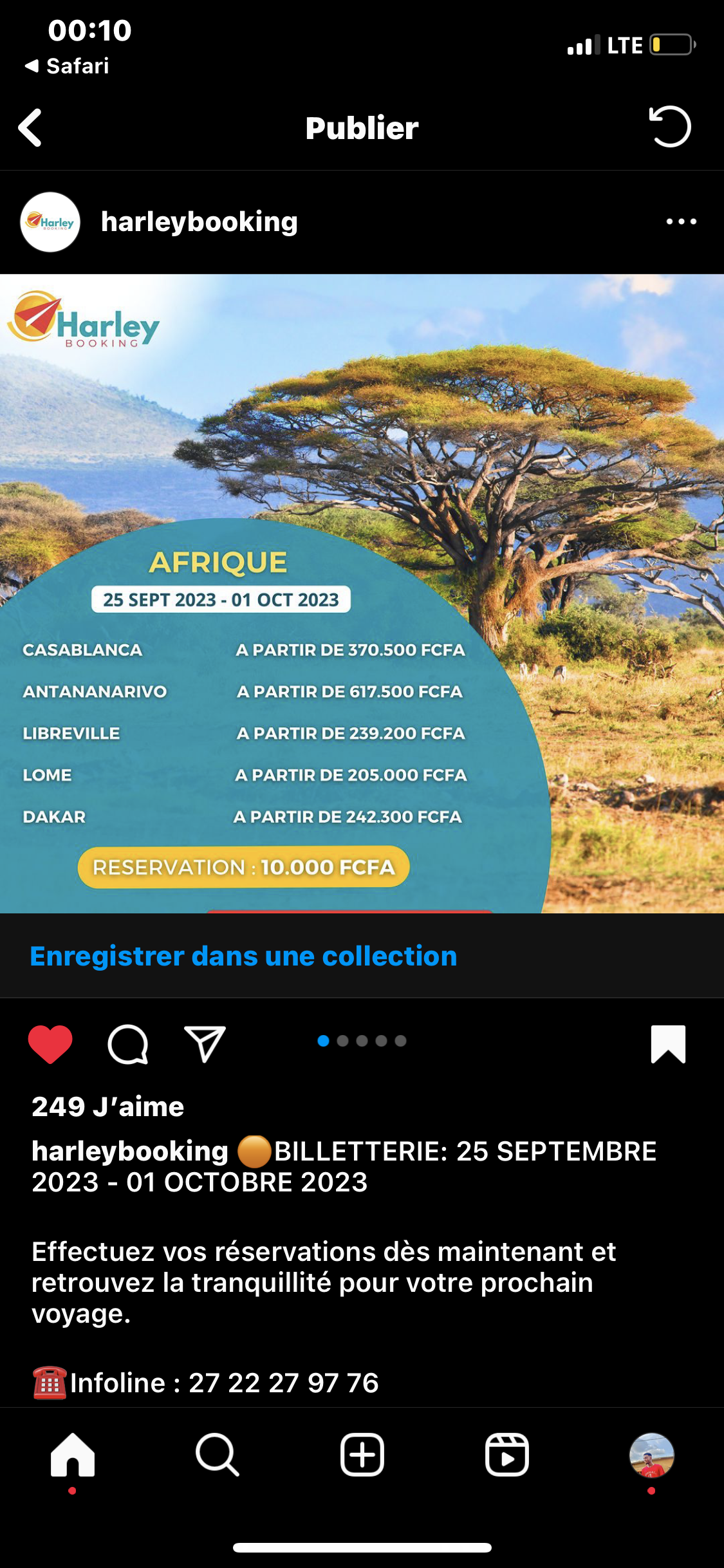Open your profile tab

[651, 1455]
